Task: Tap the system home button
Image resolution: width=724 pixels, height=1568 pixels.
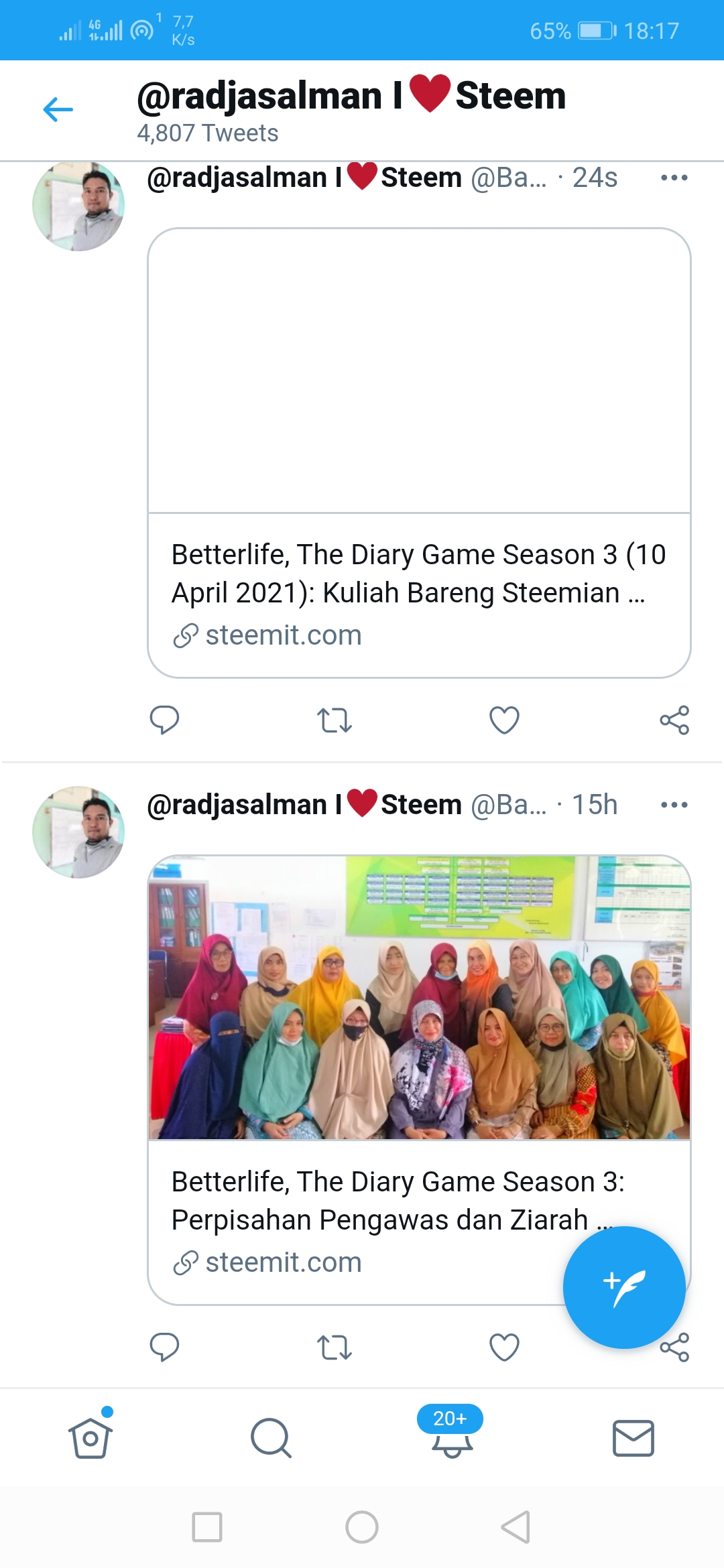Action: [x=362, y=1527]
